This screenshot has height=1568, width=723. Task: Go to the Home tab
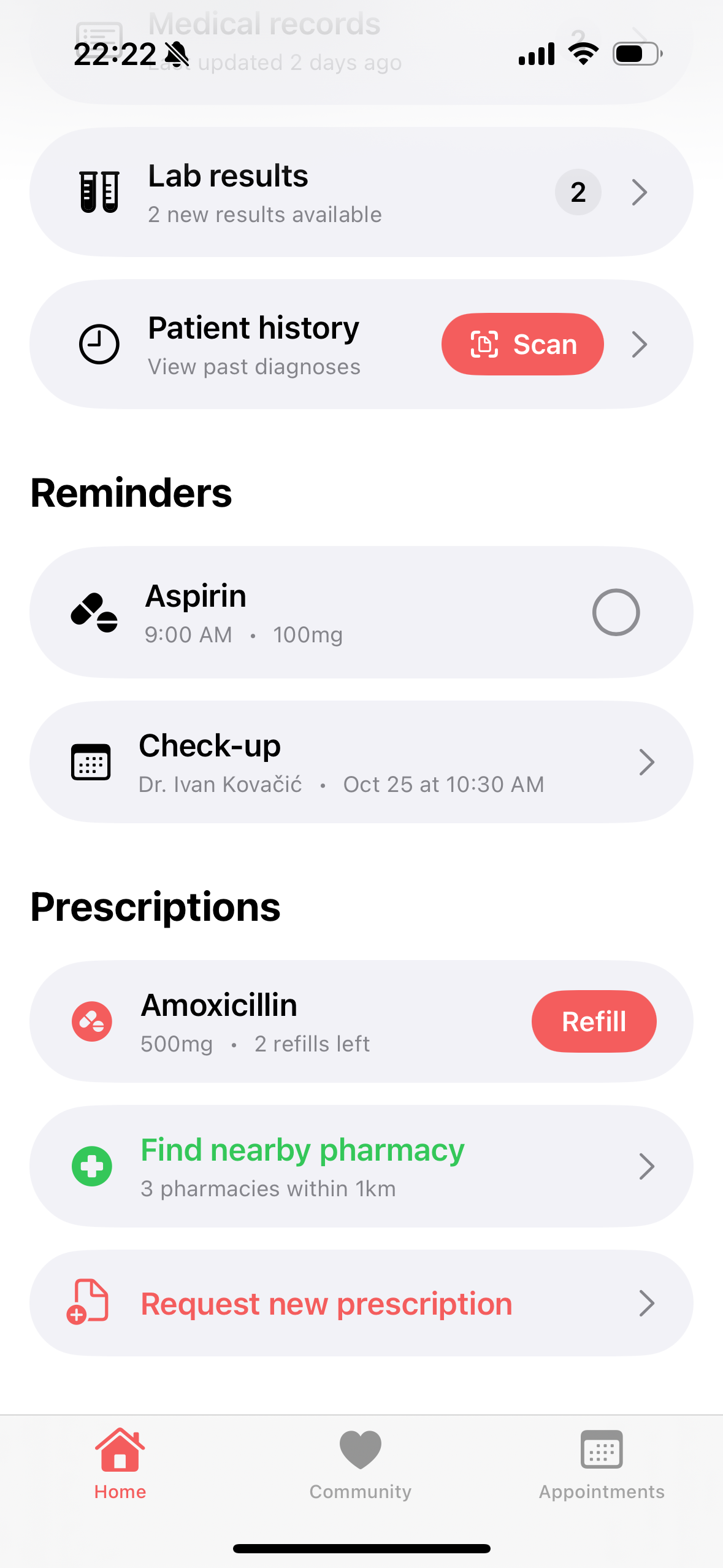point(120,1466)
